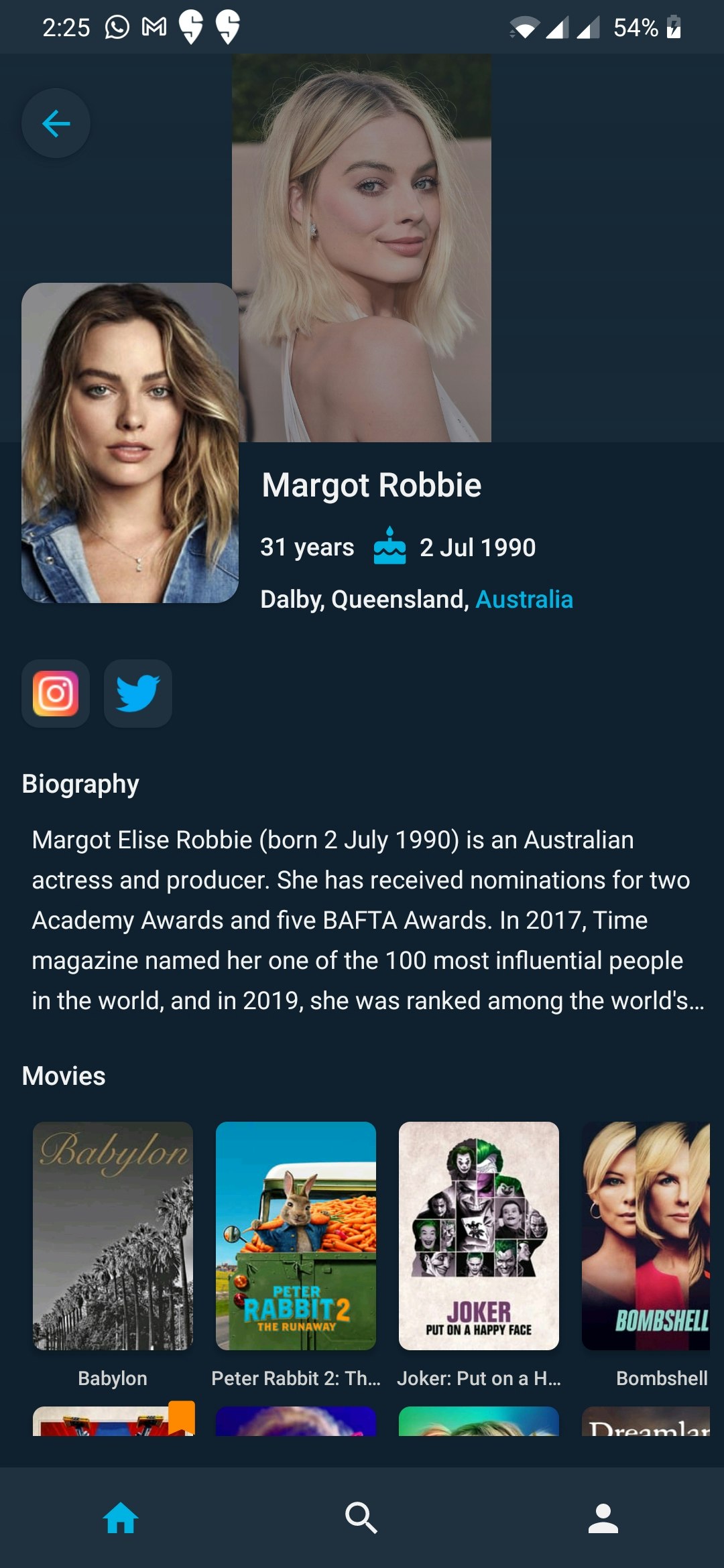This screenshot has width=724, height=1568.
Task: Tap the Australia country link
Action: click(524, 599)
